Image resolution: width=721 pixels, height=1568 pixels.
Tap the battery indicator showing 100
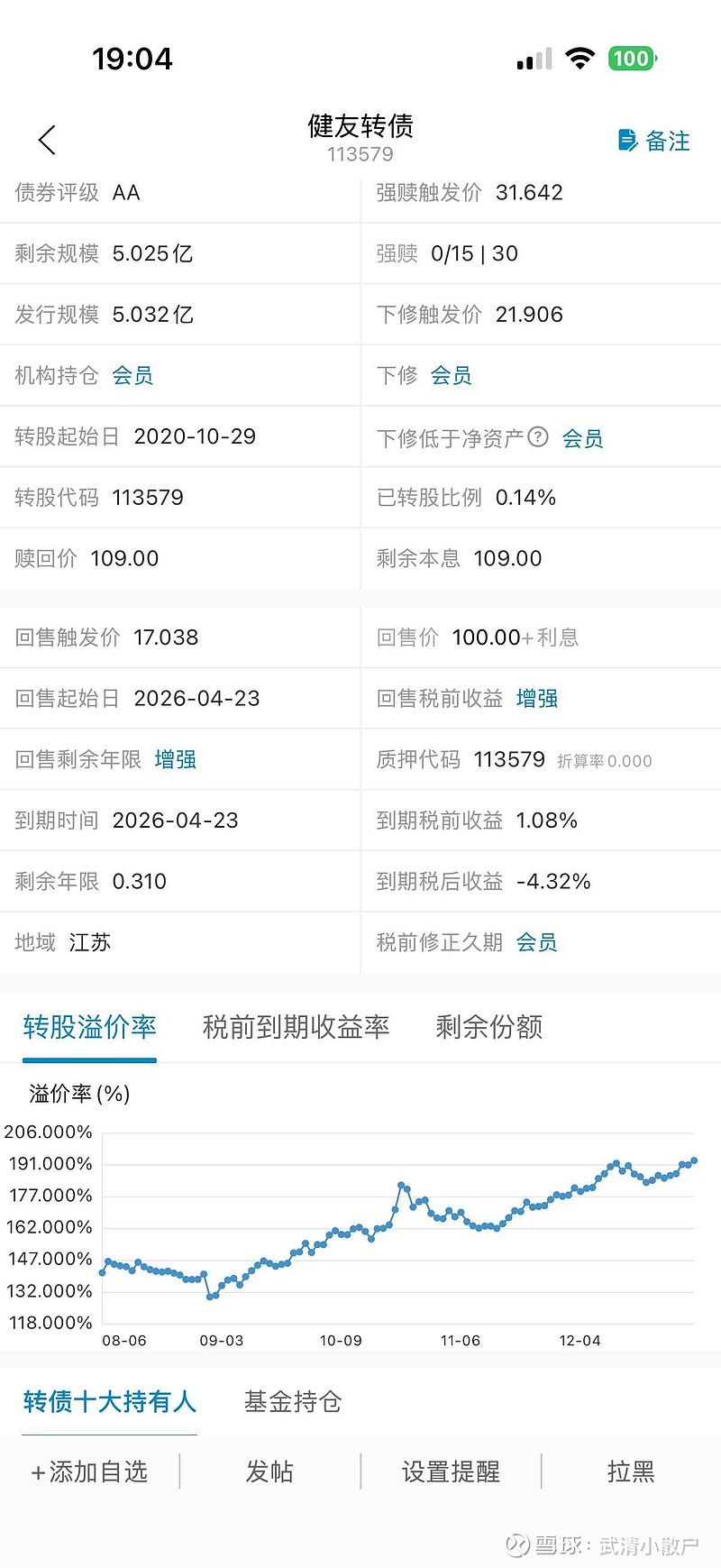pyautogui.click(x=631, y=58)
